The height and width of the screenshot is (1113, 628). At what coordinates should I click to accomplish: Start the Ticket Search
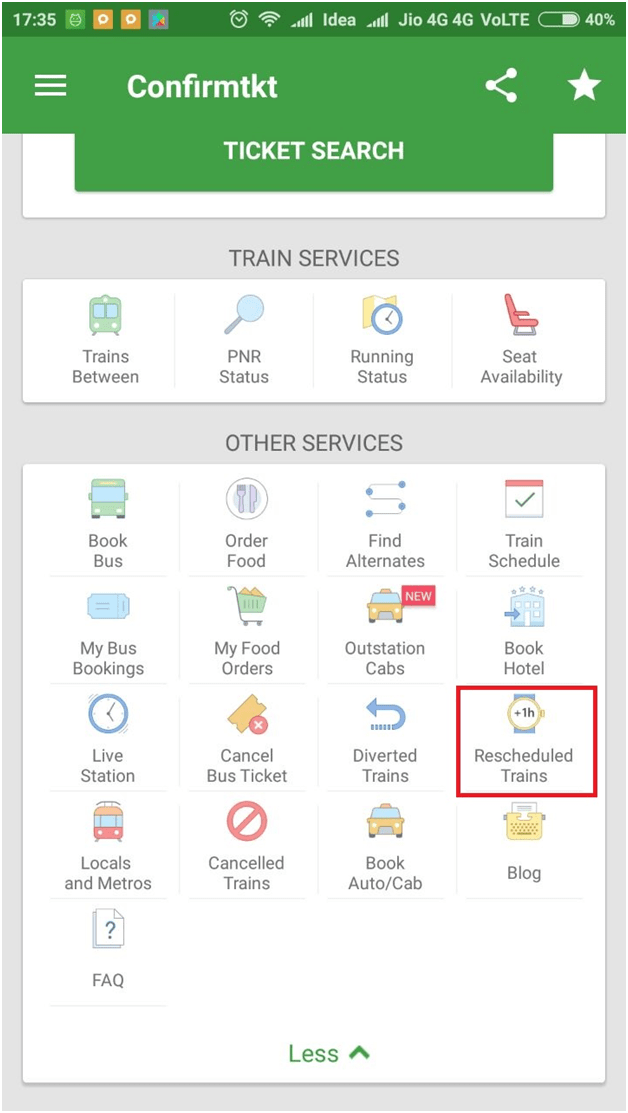(x=313, y=152)
